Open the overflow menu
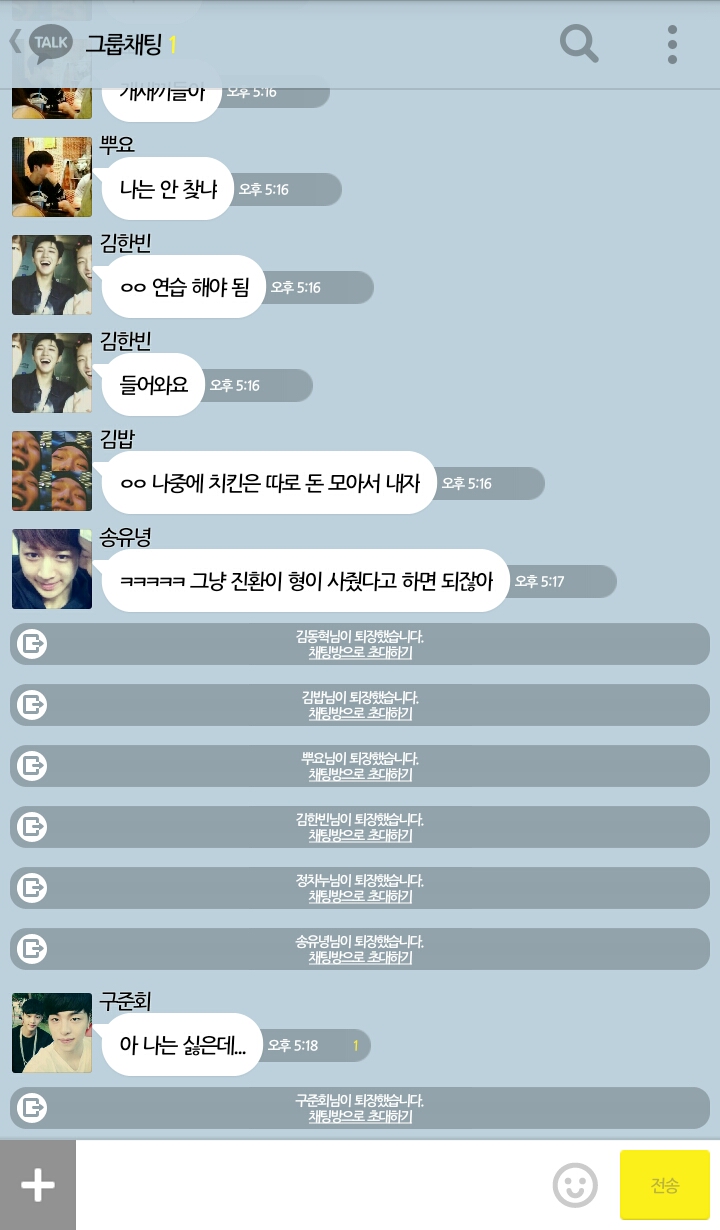This screenshot has height=1230, width=720. tap(672, 44)
